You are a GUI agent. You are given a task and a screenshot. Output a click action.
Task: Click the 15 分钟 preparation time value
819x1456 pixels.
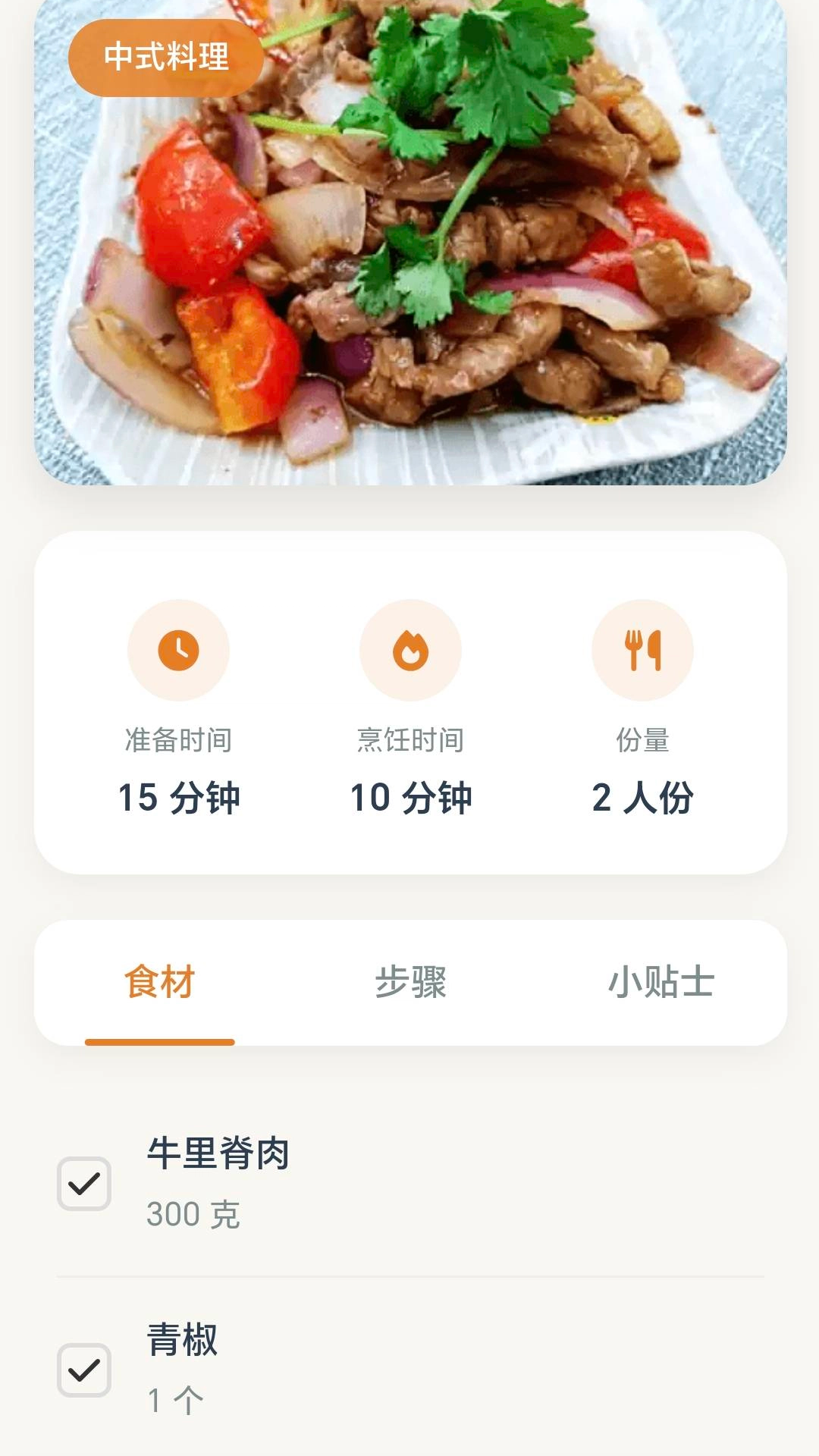click(x=178, y=797)
